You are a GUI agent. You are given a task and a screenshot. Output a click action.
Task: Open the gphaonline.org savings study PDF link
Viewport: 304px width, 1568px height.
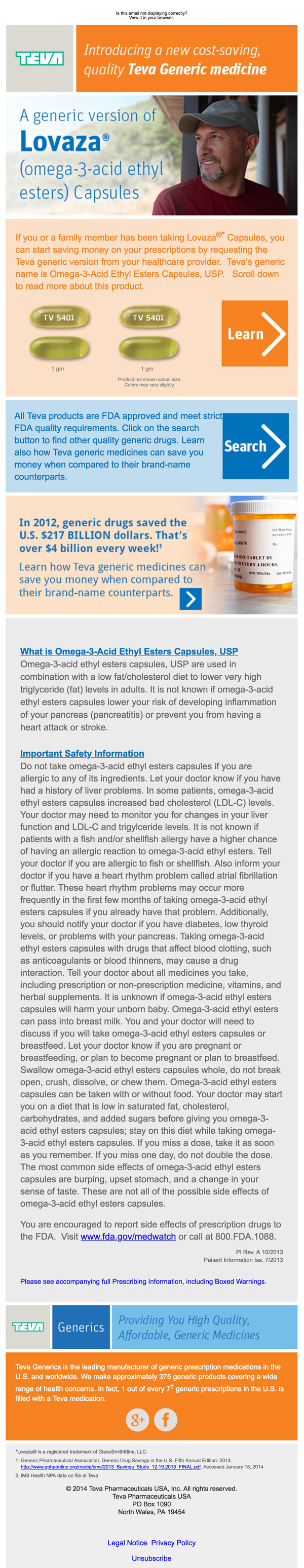[110, 1466]
